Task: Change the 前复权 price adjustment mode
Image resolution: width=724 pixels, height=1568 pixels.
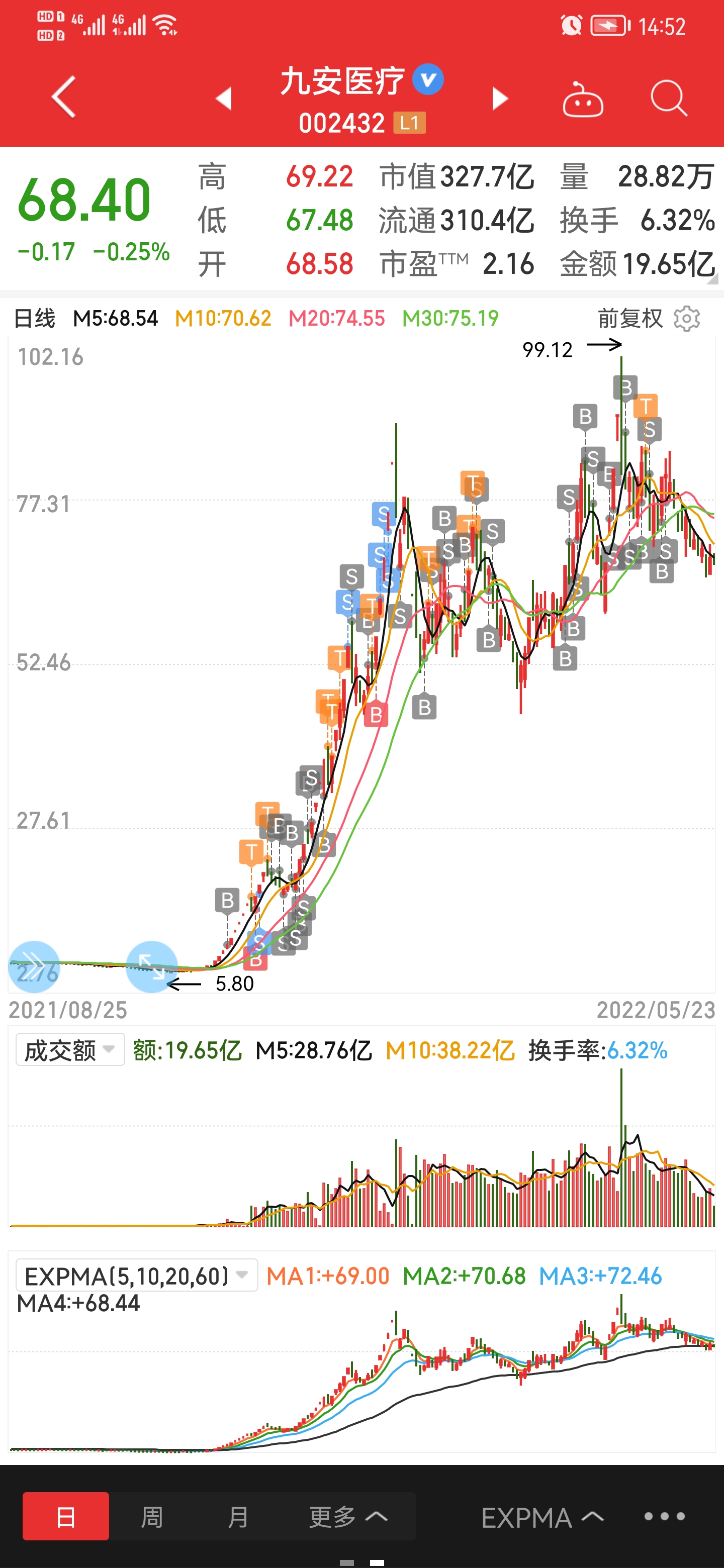Action: pyautogui.click(x=629, y=318)
